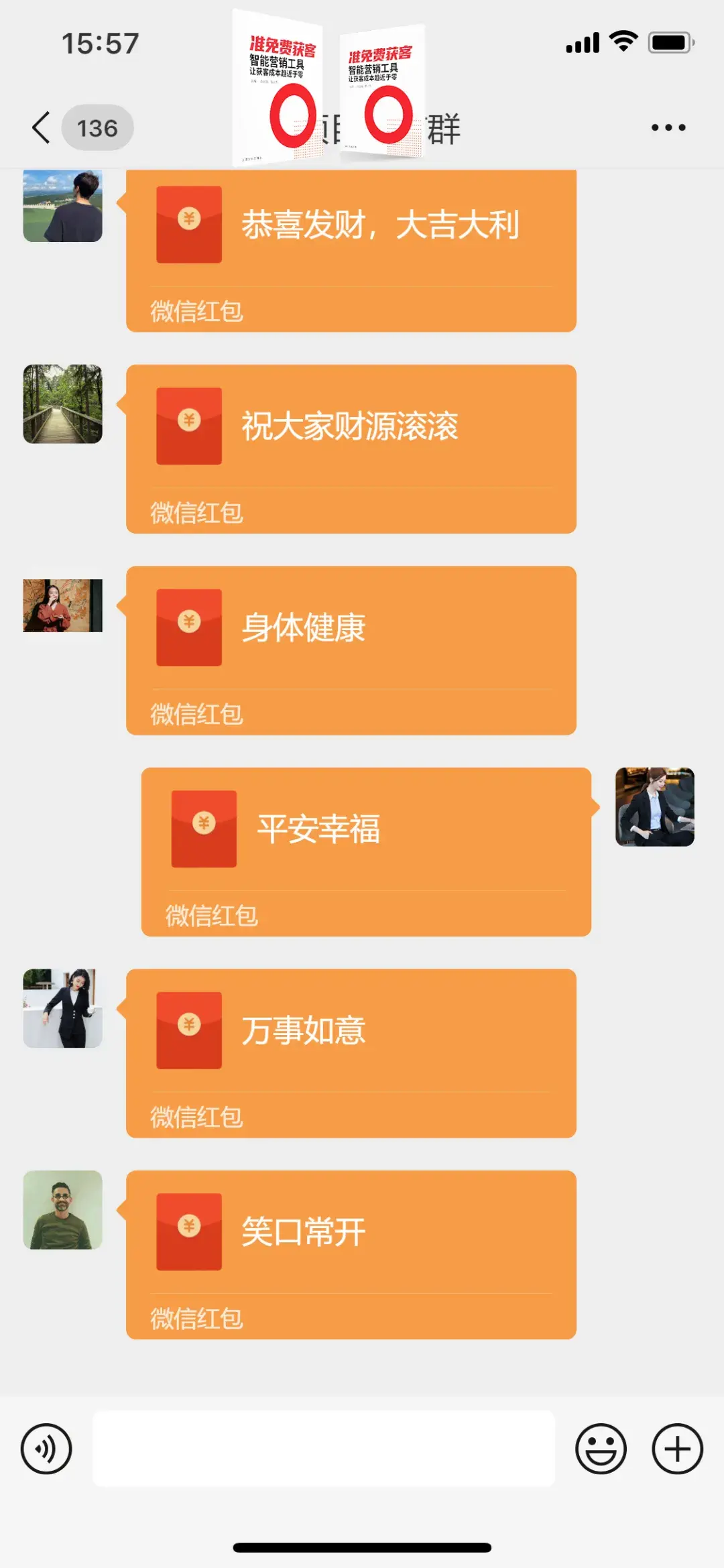This screenshot has width=724, height=1568.
Task: Open the group chat overflow menu
Action: point(668,127)
